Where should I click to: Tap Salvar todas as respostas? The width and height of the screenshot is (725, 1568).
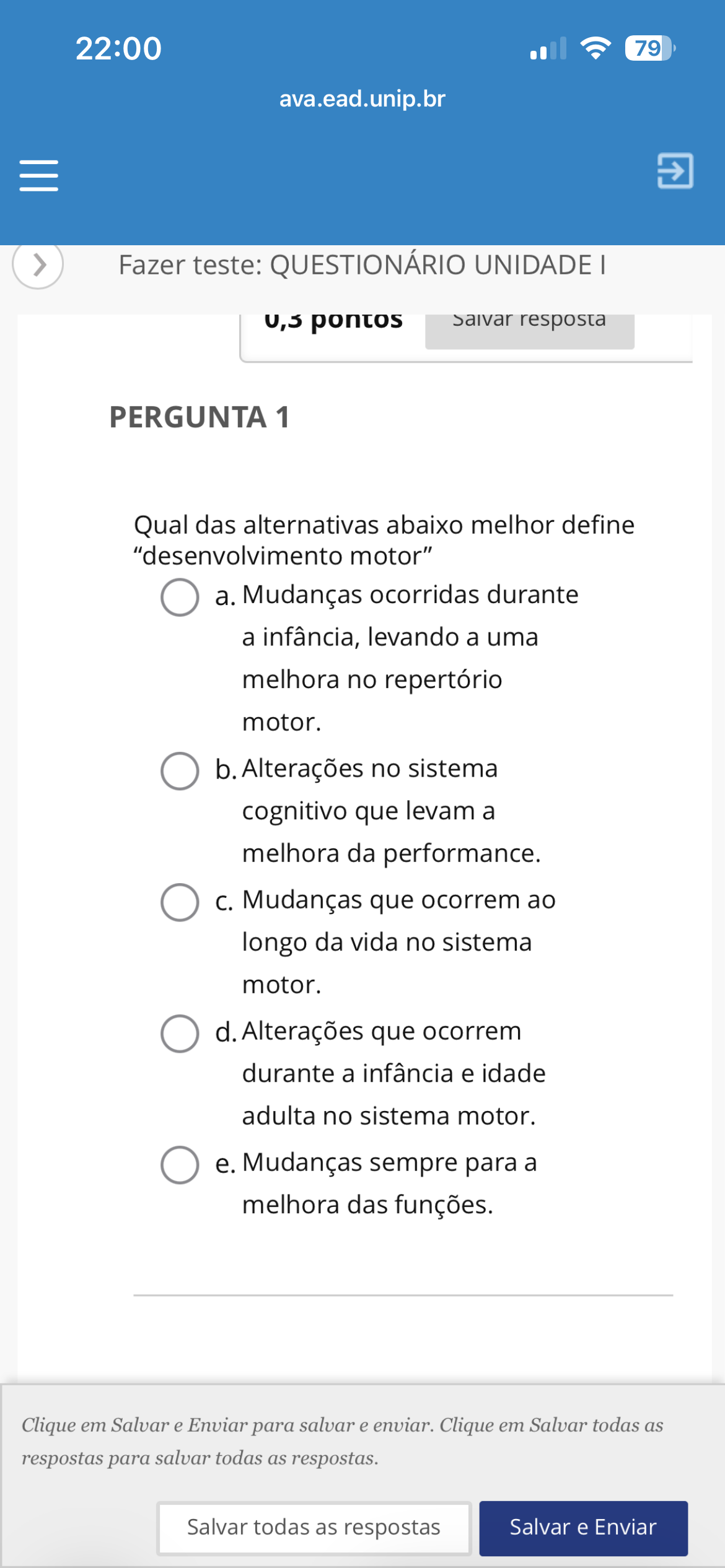coord(314,1528)
